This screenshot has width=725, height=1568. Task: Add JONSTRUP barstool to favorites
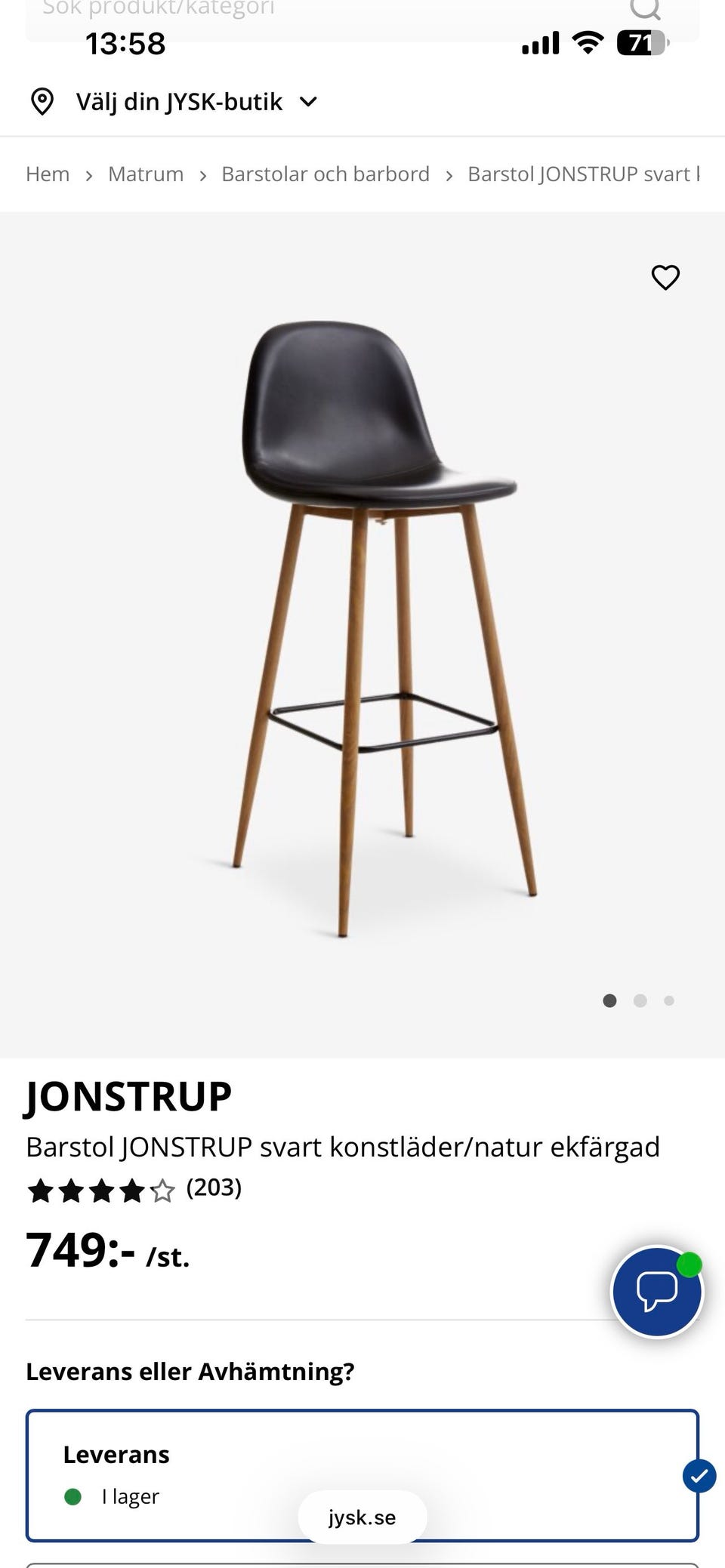665,277
